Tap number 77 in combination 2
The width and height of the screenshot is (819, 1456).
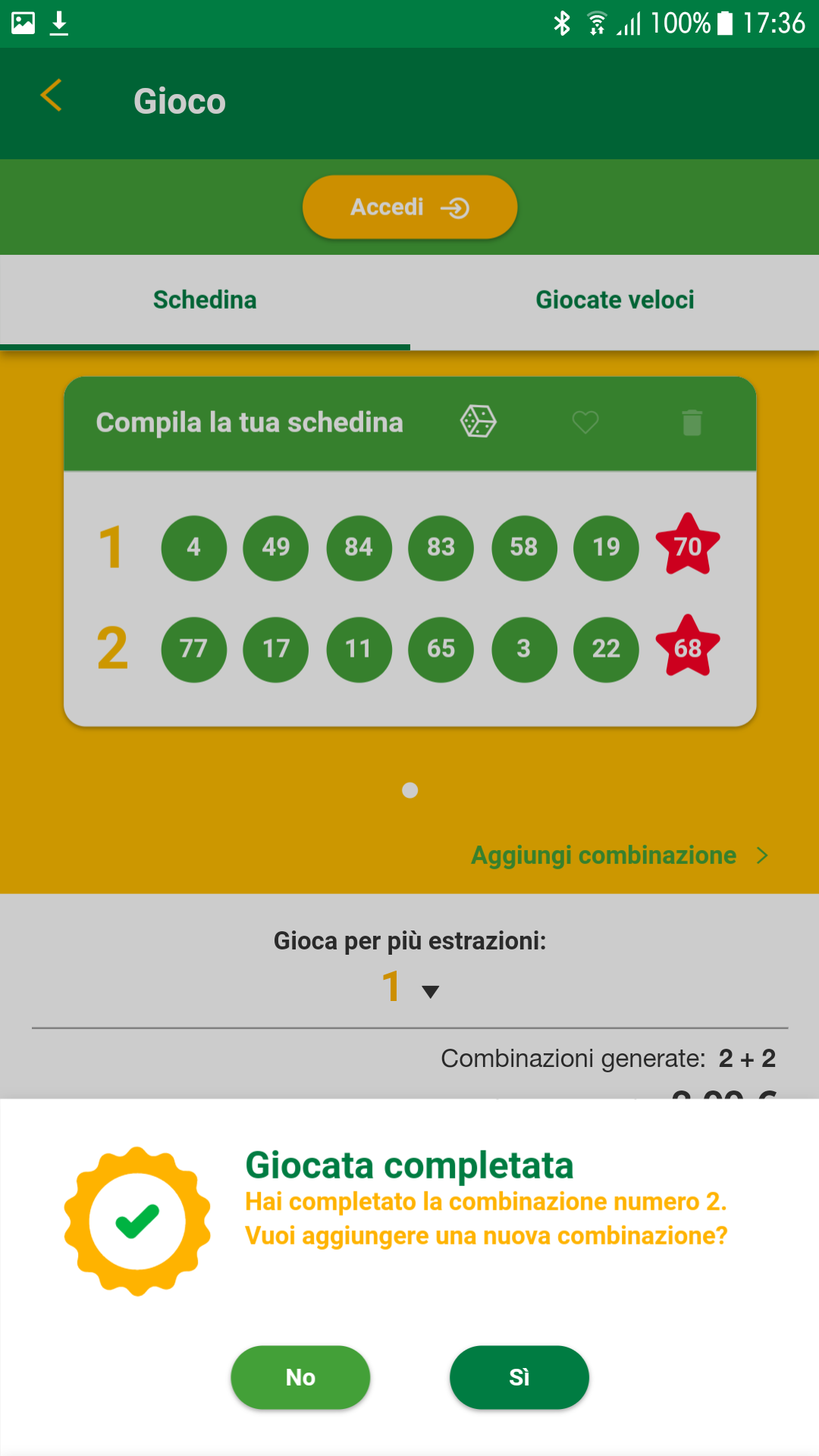[193, 649]
